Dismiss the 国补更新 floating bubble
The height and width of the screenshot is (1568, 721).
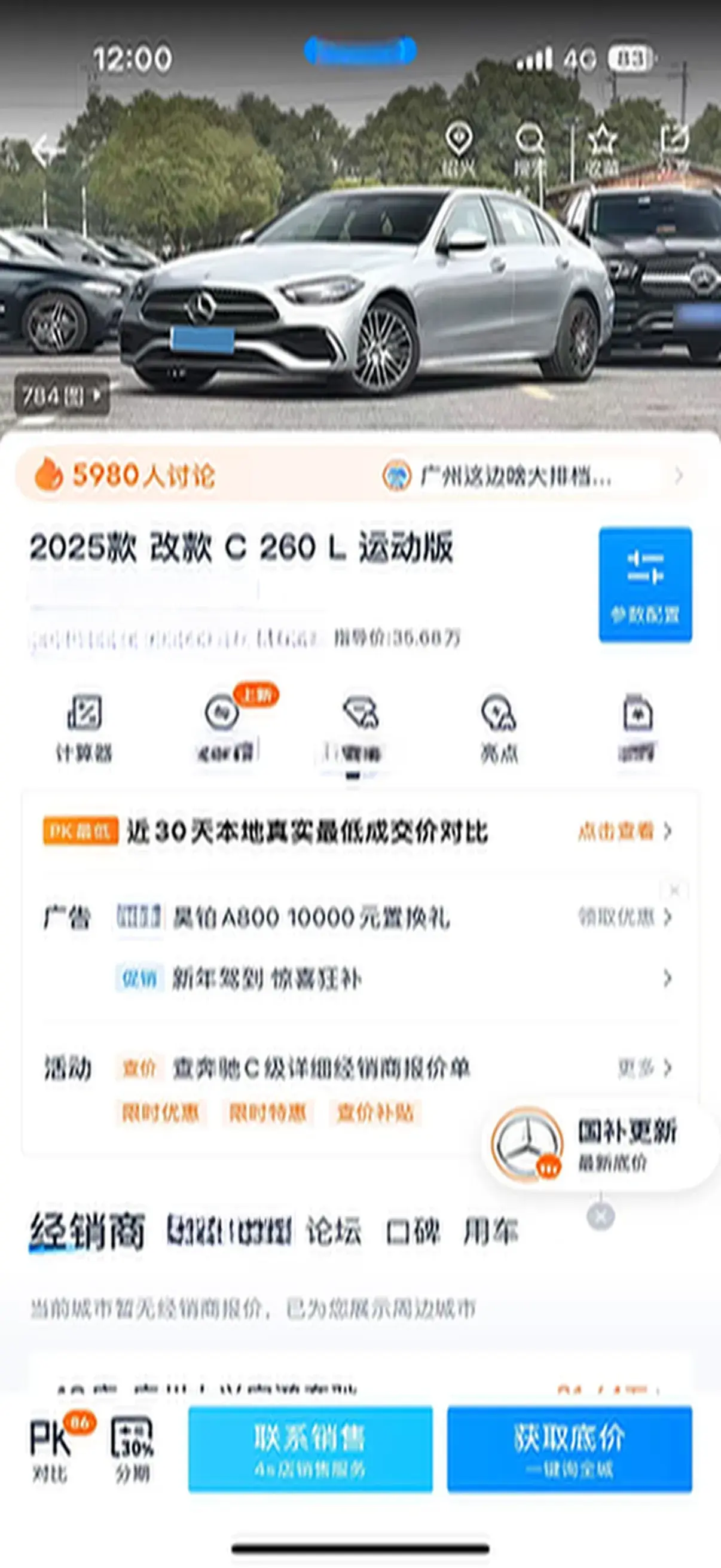pyautogui.click(x=600, y=1216)
